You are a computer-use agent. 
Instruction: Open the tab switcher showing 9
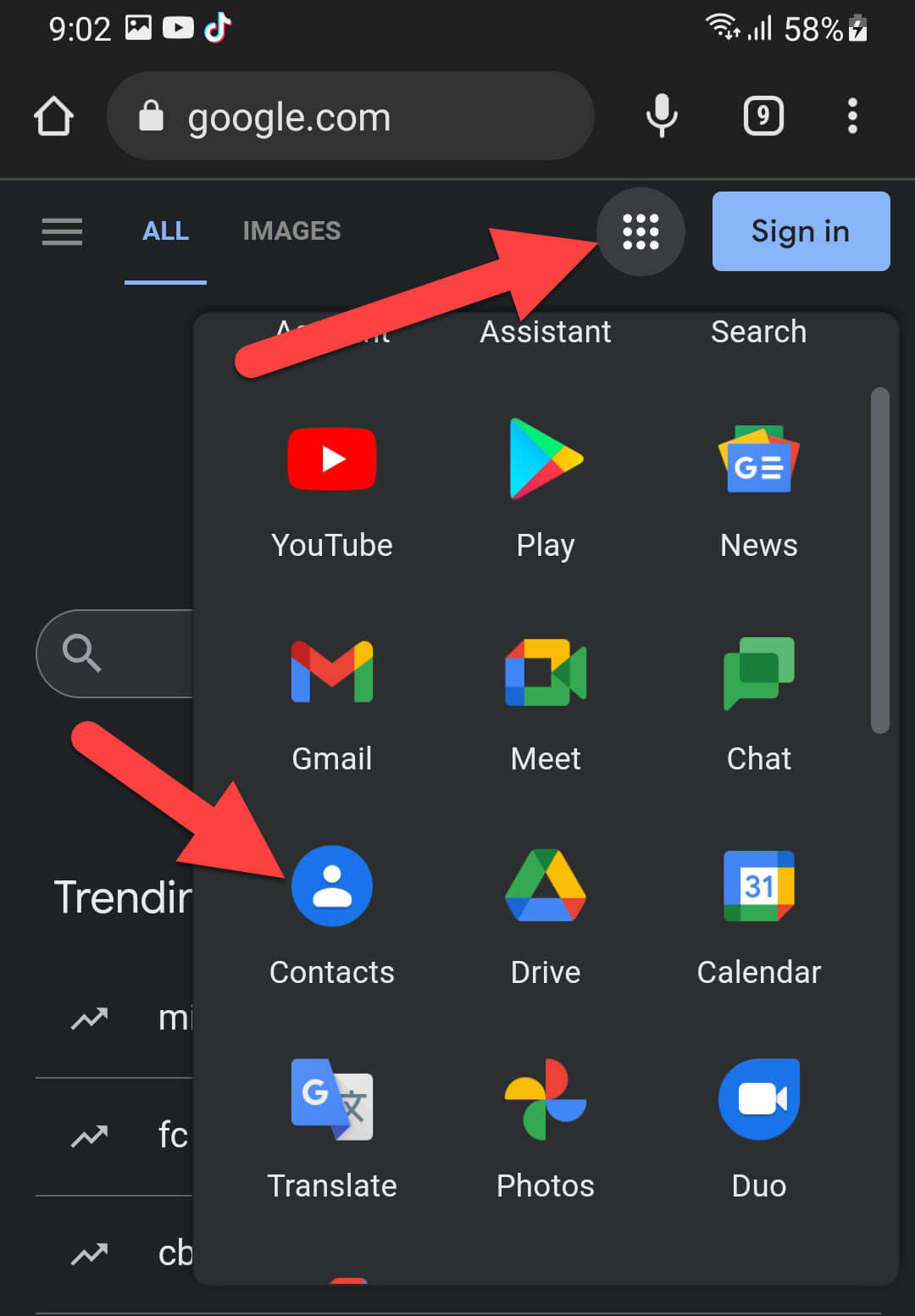tap(762, 116)
